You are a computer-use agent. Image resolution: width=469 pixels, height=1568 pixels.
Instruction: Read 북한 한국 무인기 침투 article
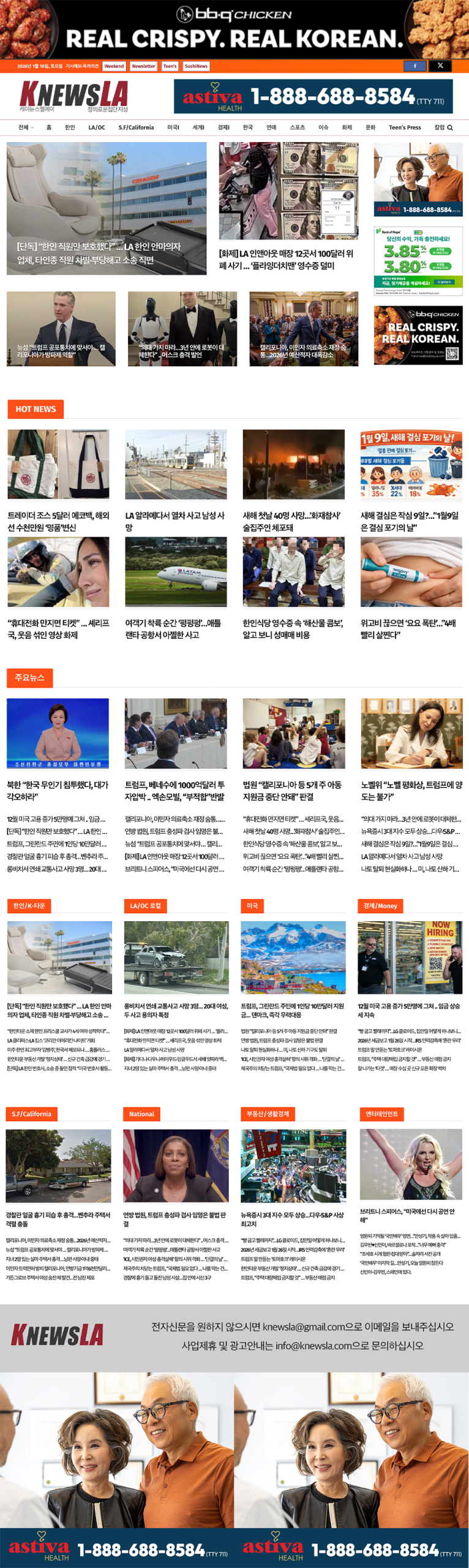click(x=58, y=790)
